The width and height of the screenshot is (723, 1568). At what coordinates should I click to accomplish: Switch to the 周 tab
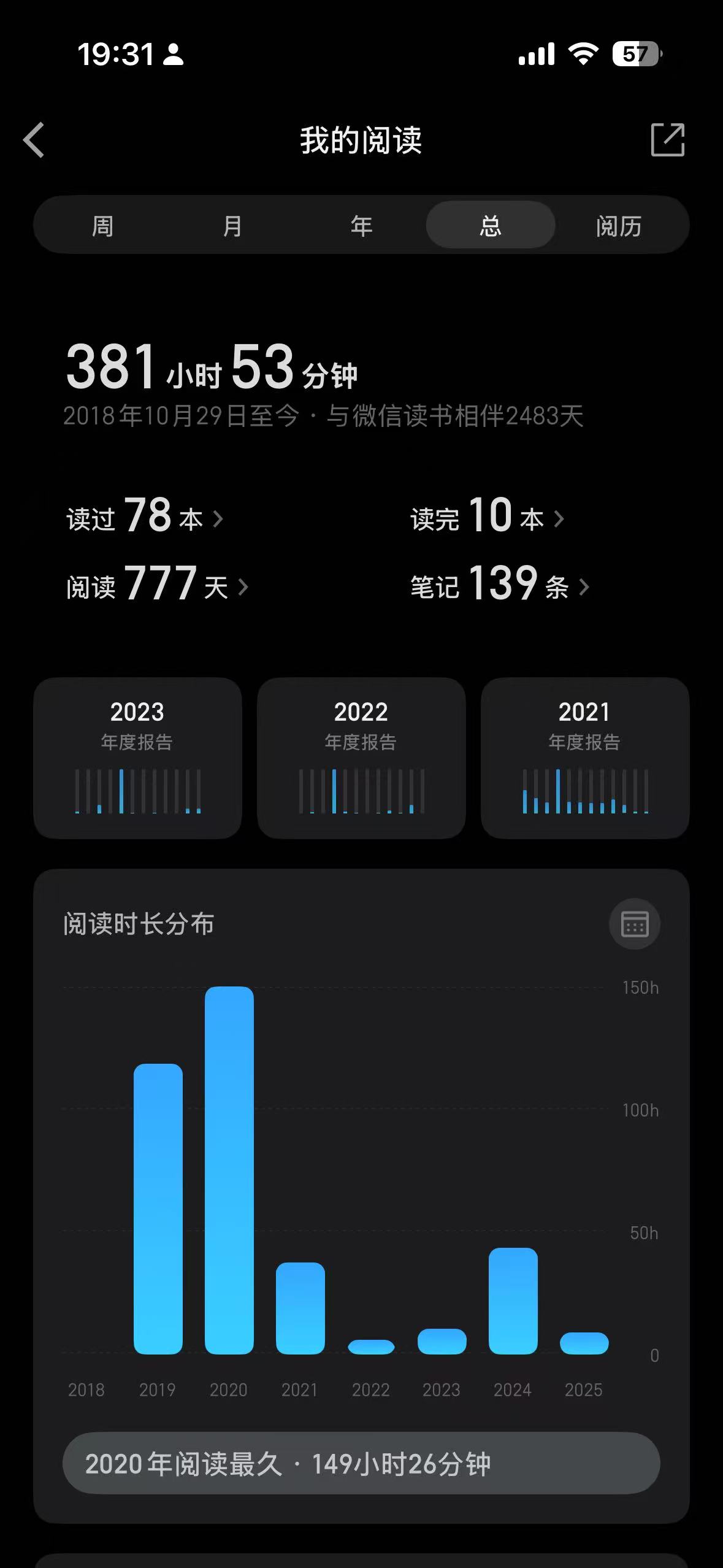click(102, 226)
